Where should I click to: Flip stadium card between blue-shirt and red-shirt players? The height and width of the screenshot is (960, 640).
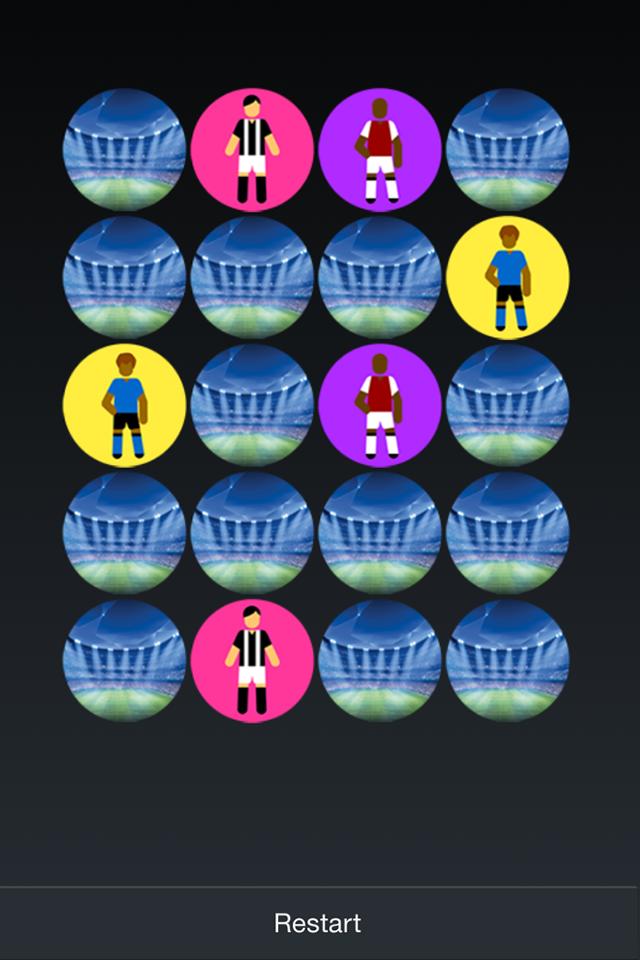[x=252, y=405]
